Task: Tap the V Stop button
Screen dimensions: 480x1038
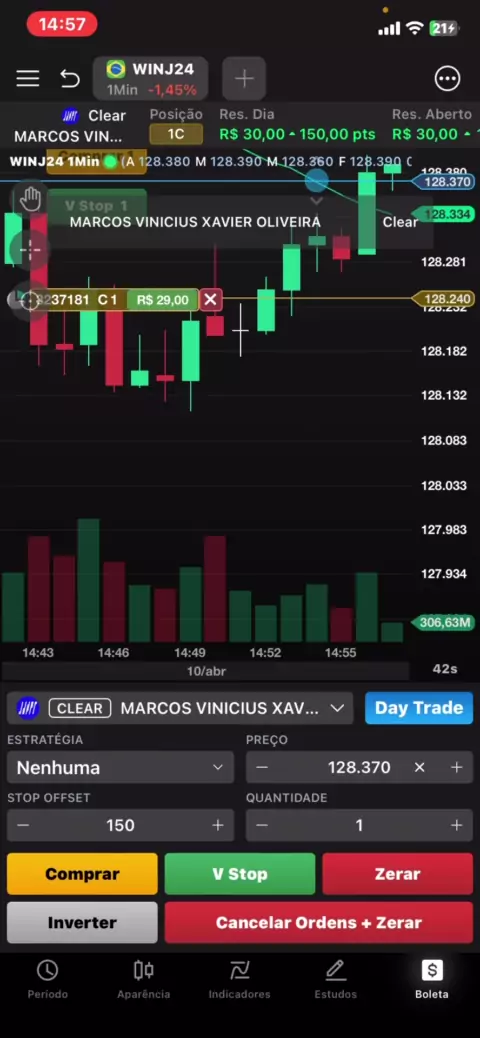Action: click(240, 874)
